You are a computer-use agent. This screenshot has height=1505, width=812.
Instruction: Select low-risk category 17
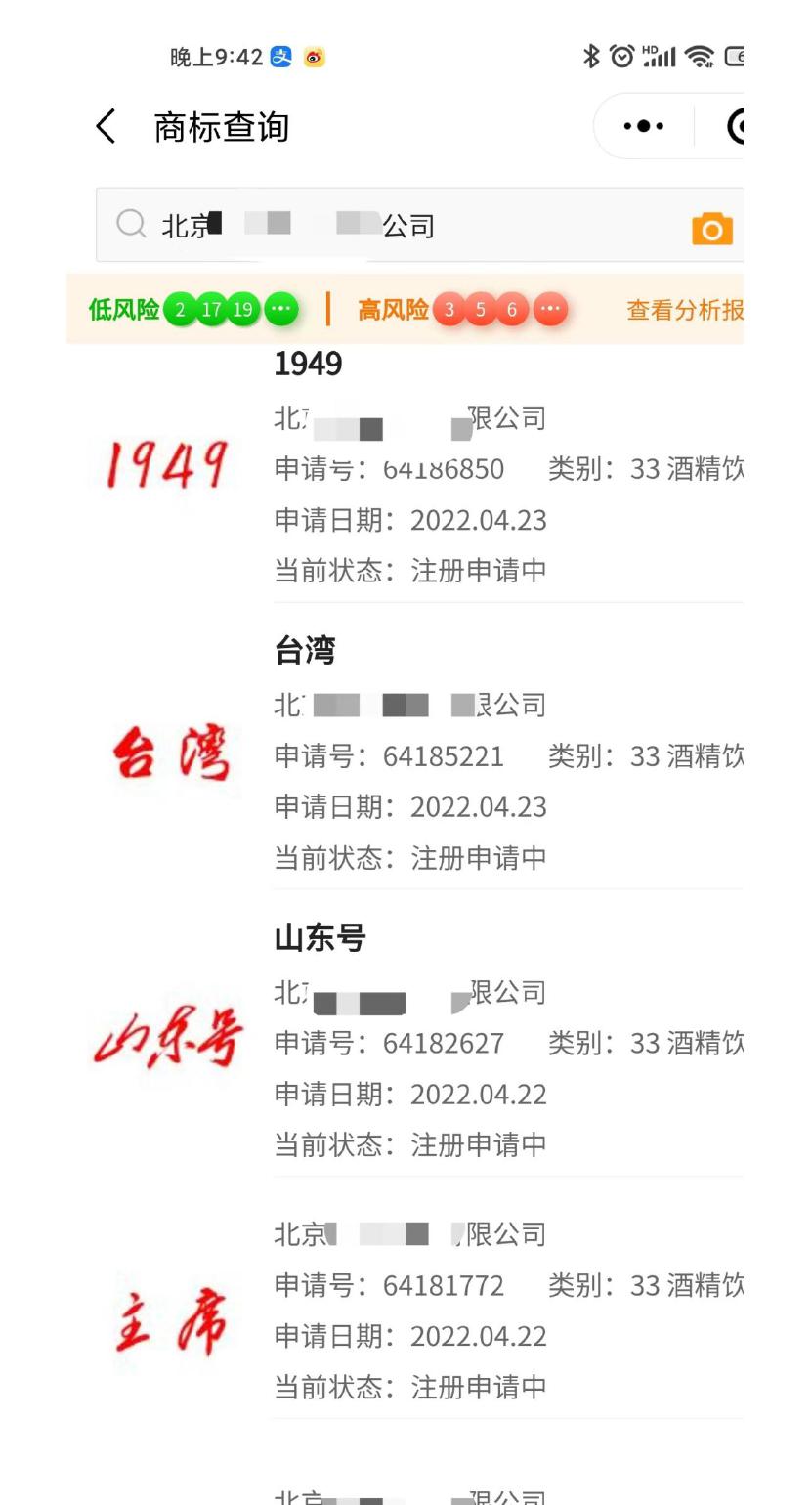[x=211, y=310]
